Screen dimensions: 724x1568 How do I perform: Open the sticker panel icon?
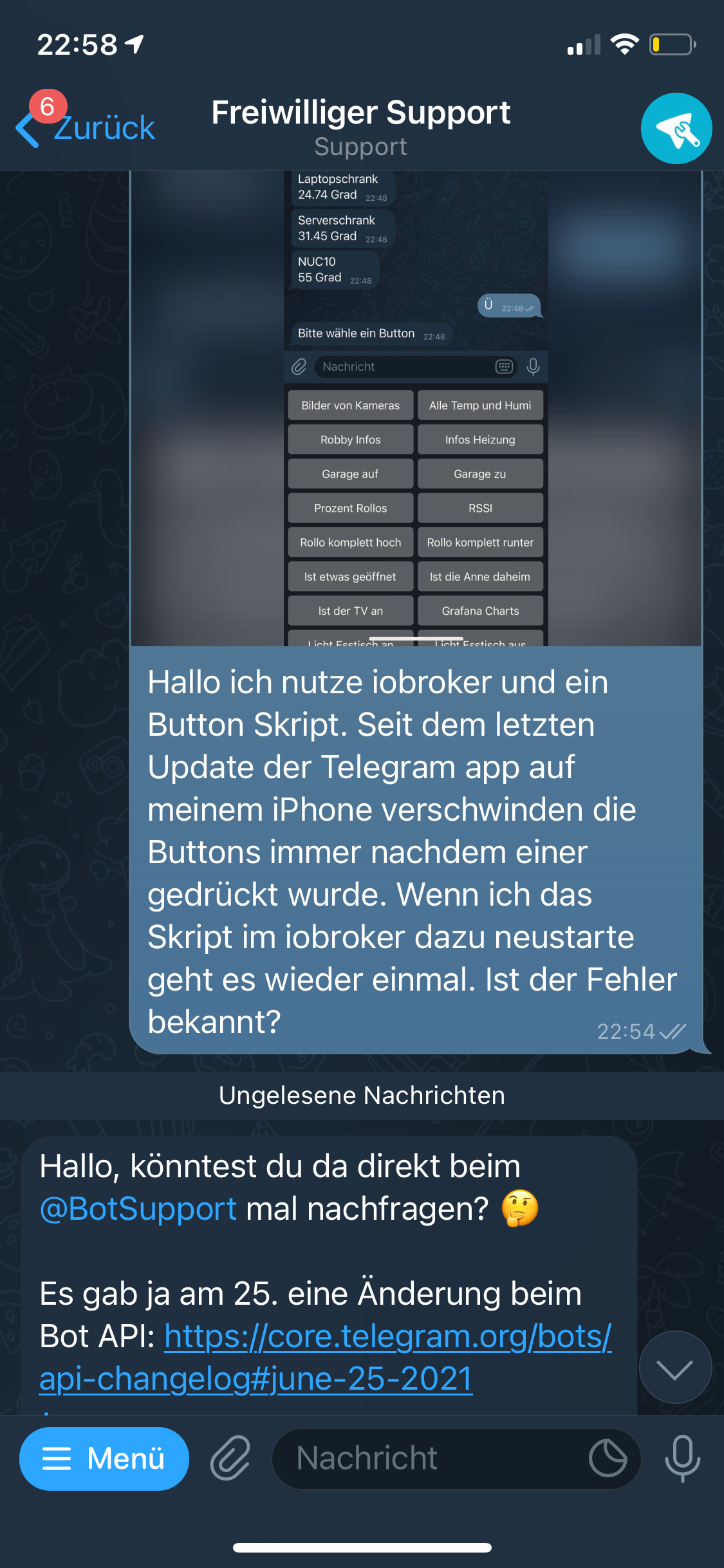608,1459
